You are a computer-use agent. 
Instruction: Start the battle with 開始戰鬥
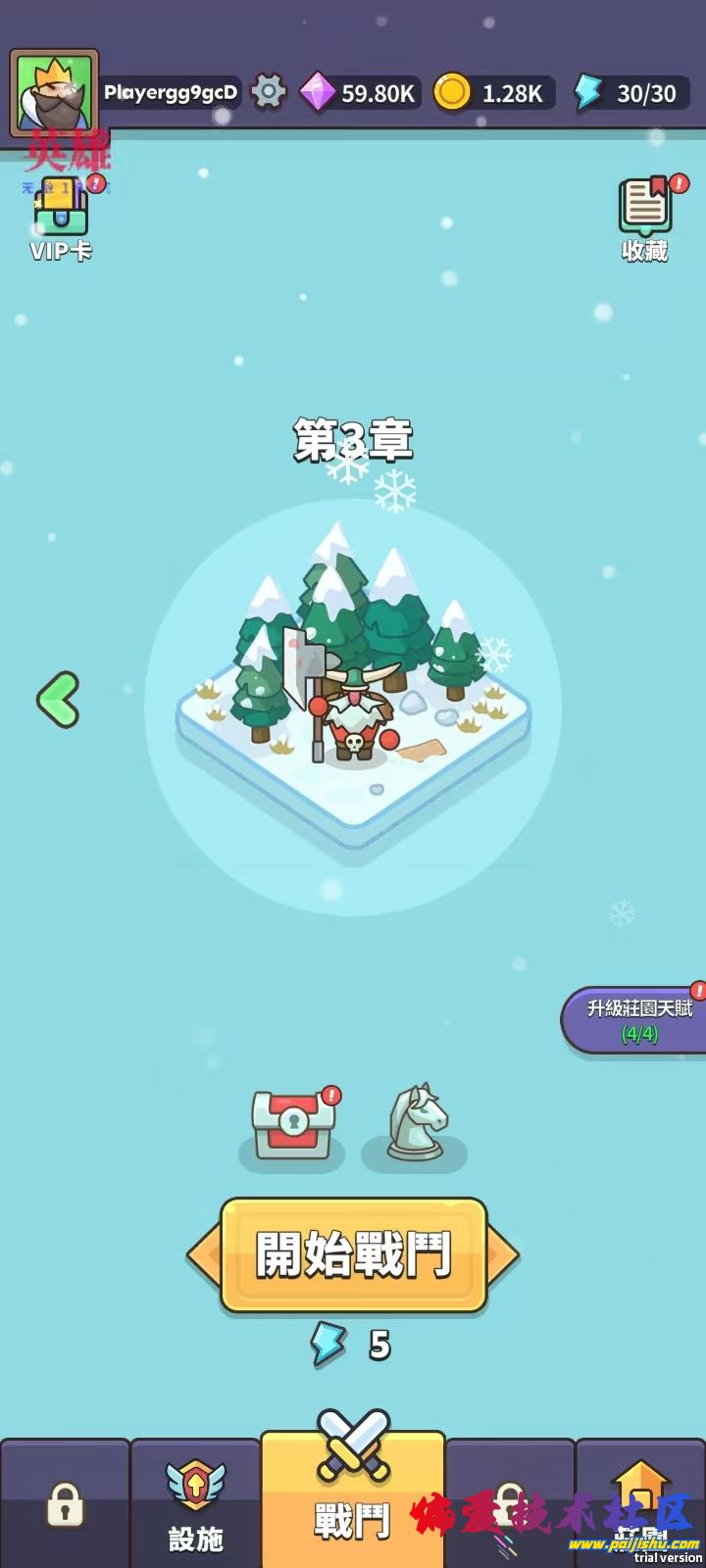pos(353,1255)
